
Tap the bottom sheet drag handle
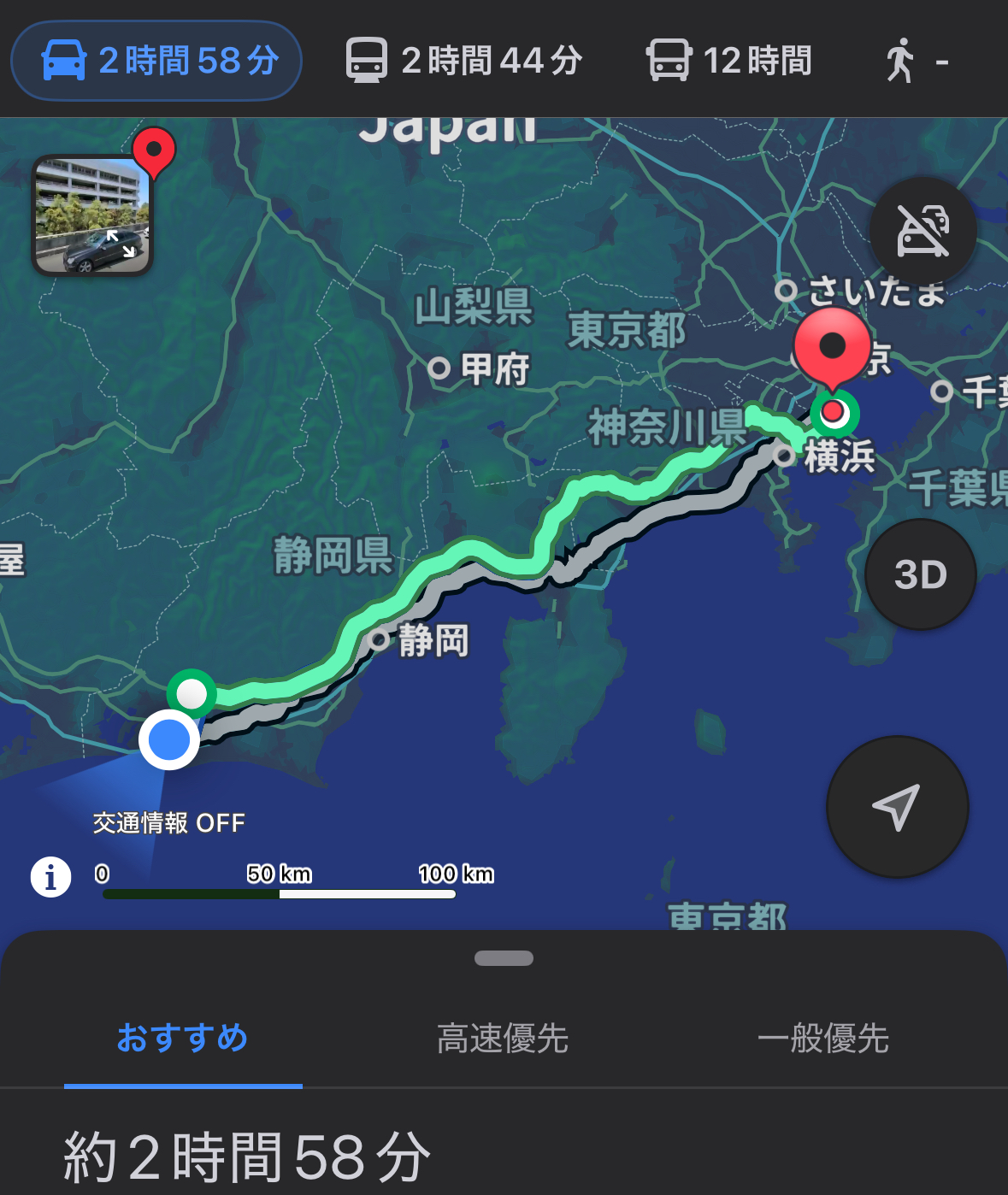coord(504,958)
